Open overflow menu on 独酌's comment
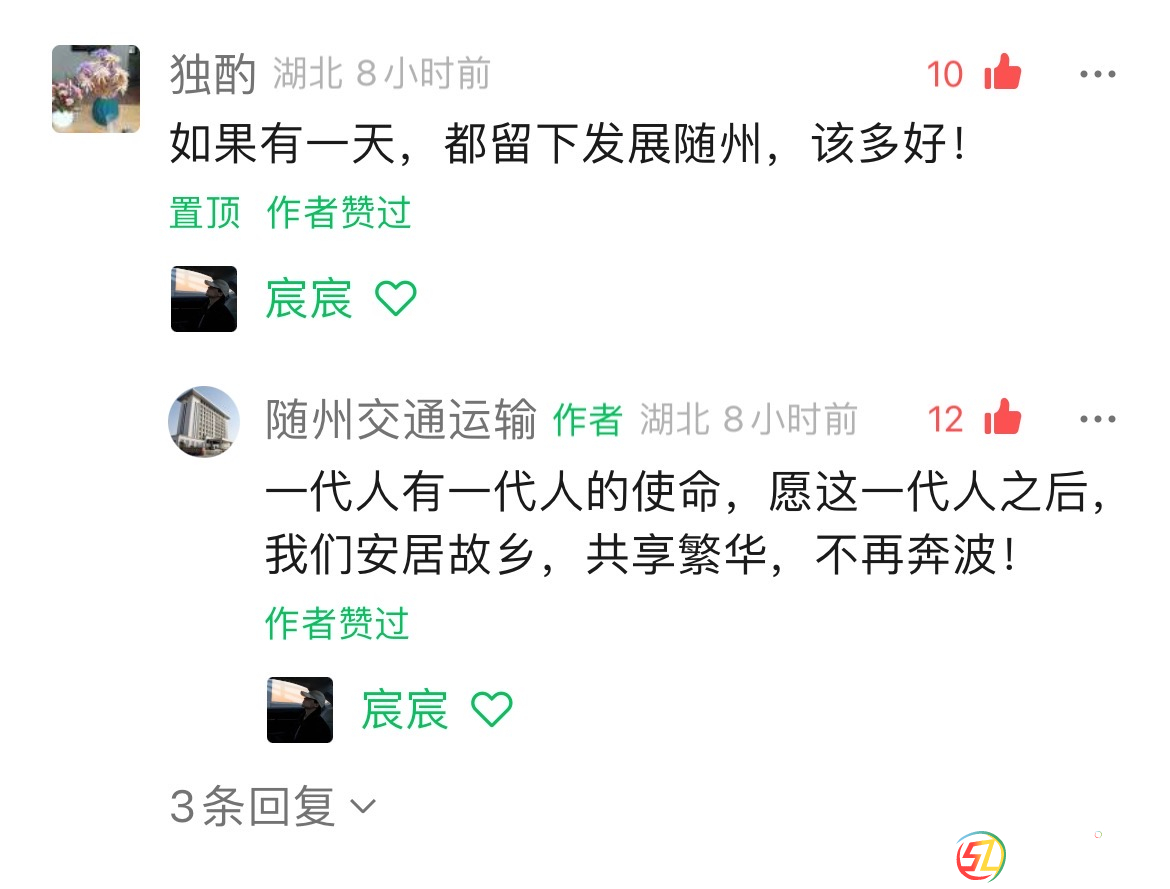Screen dimensions: 1170x889 pos(1097,74)
